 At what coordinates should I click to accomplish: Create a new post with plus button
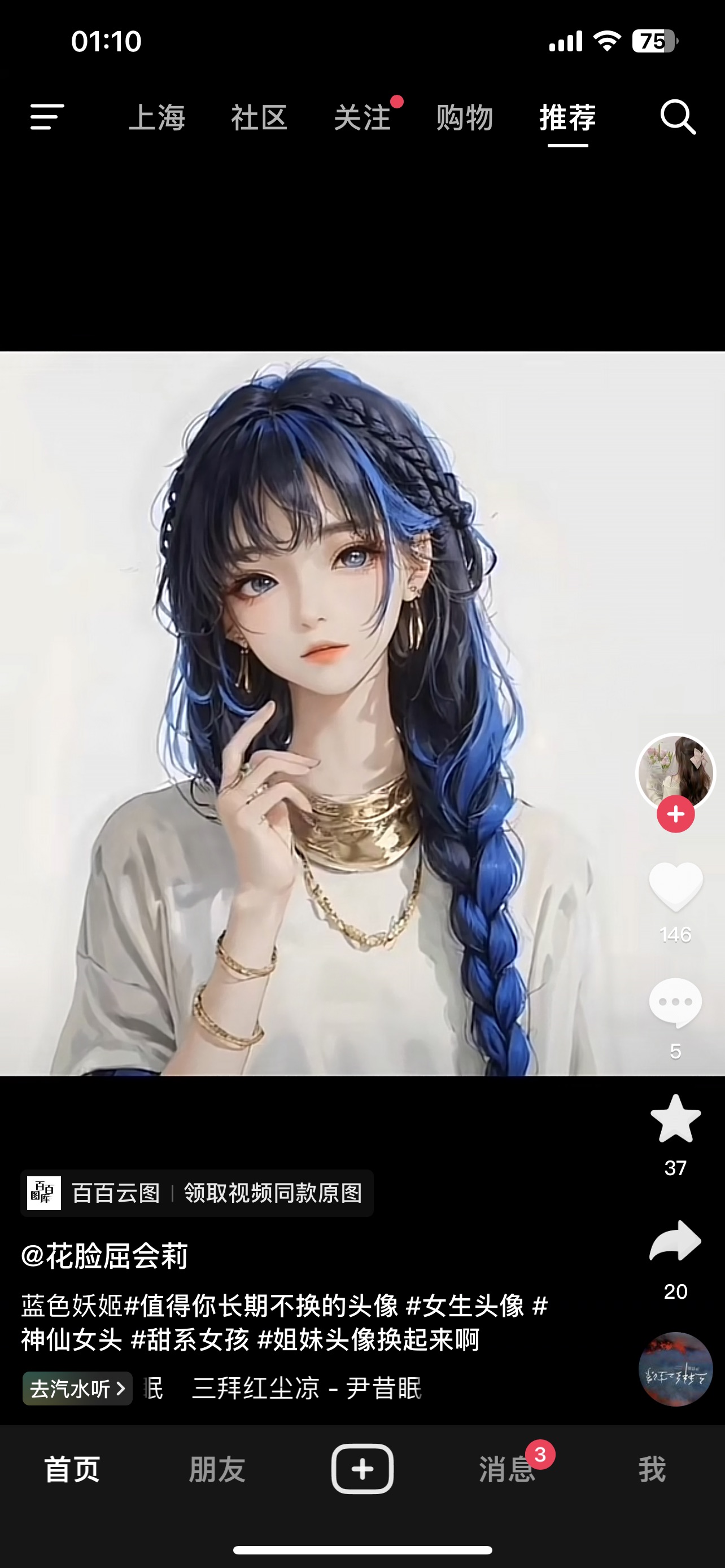362,1469
